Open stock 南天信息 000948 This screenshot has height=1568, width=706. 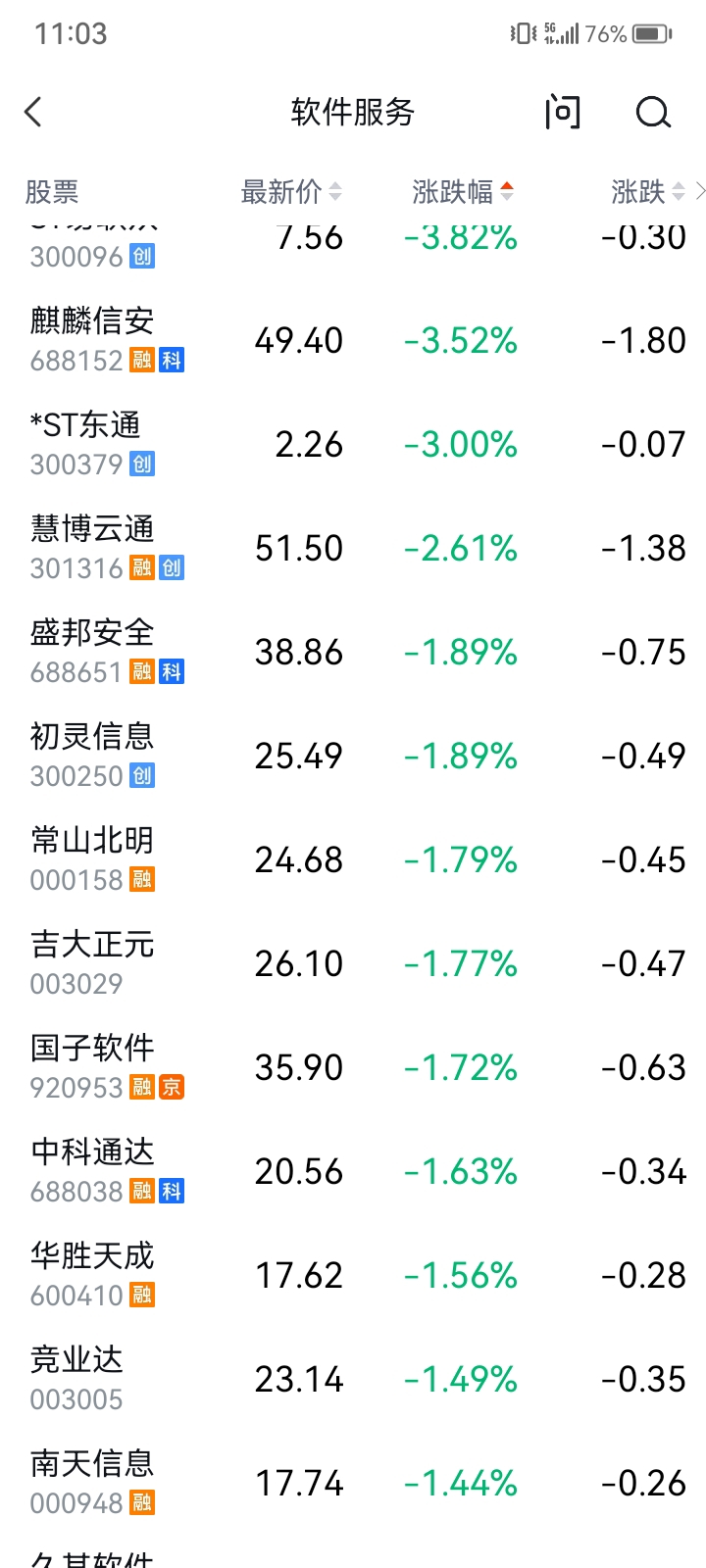click(x=353, y=1483)
